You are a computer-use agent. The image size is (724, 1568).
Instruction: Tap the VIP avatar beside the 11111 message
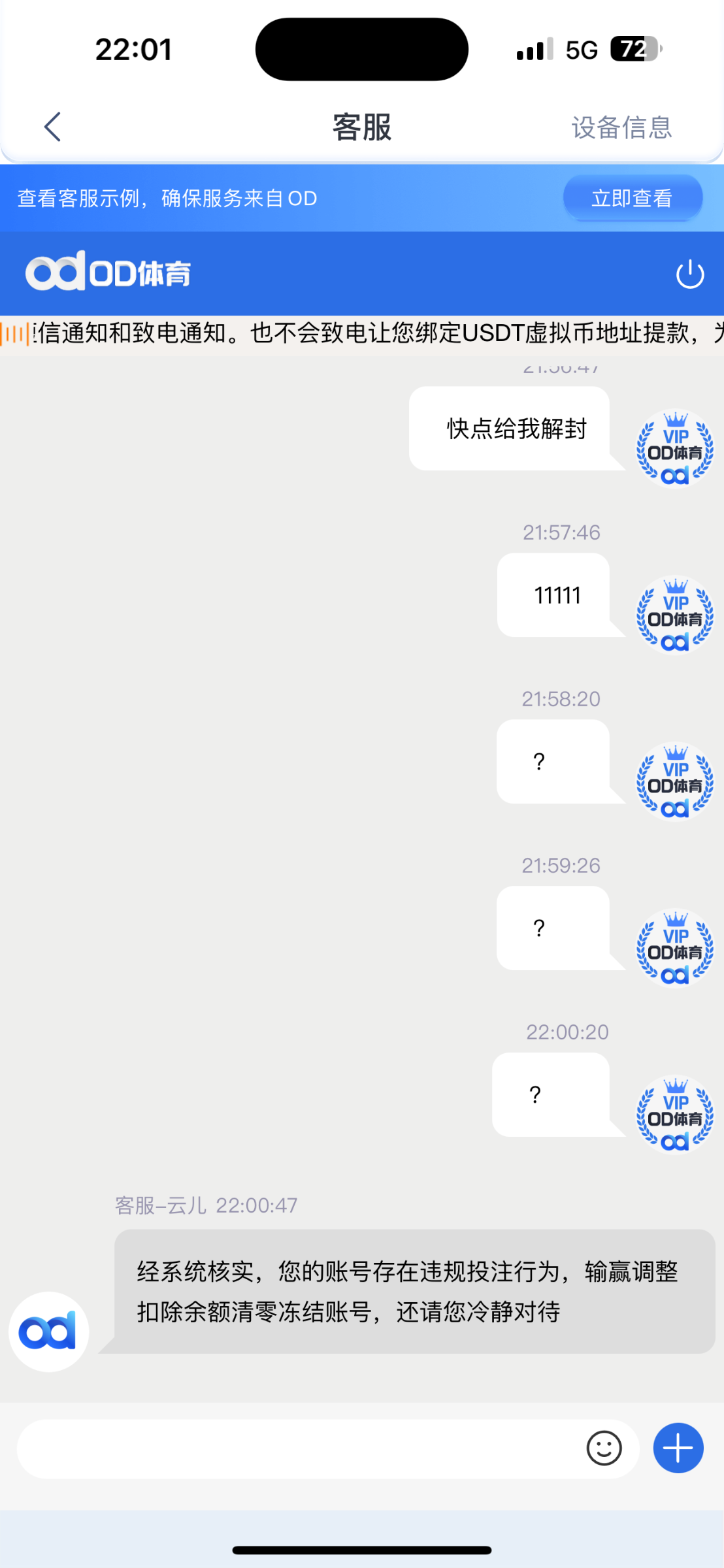[x=674, y=615]
